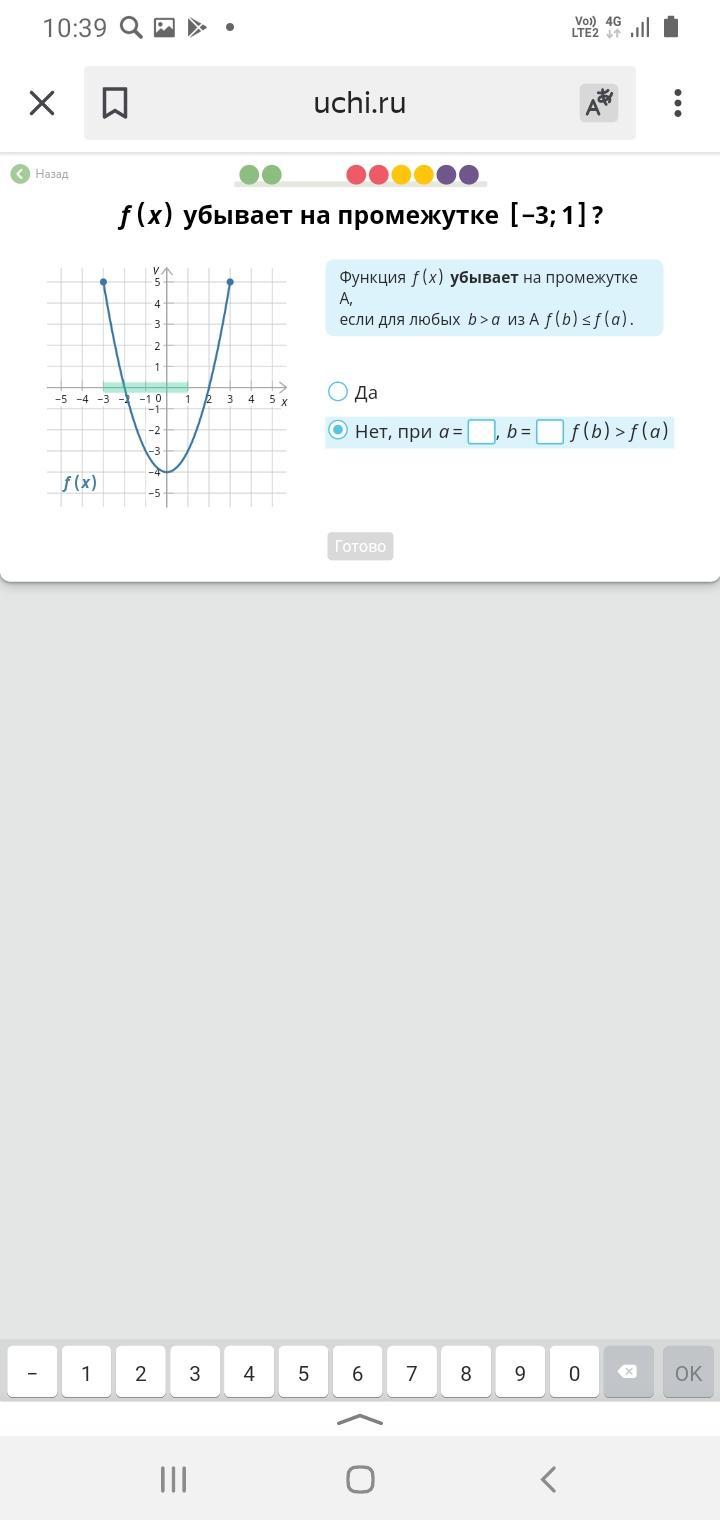The width and height of the screenshot is (720, 1520).
Task: Open the browser overflow menu
Action: (678, 103)
